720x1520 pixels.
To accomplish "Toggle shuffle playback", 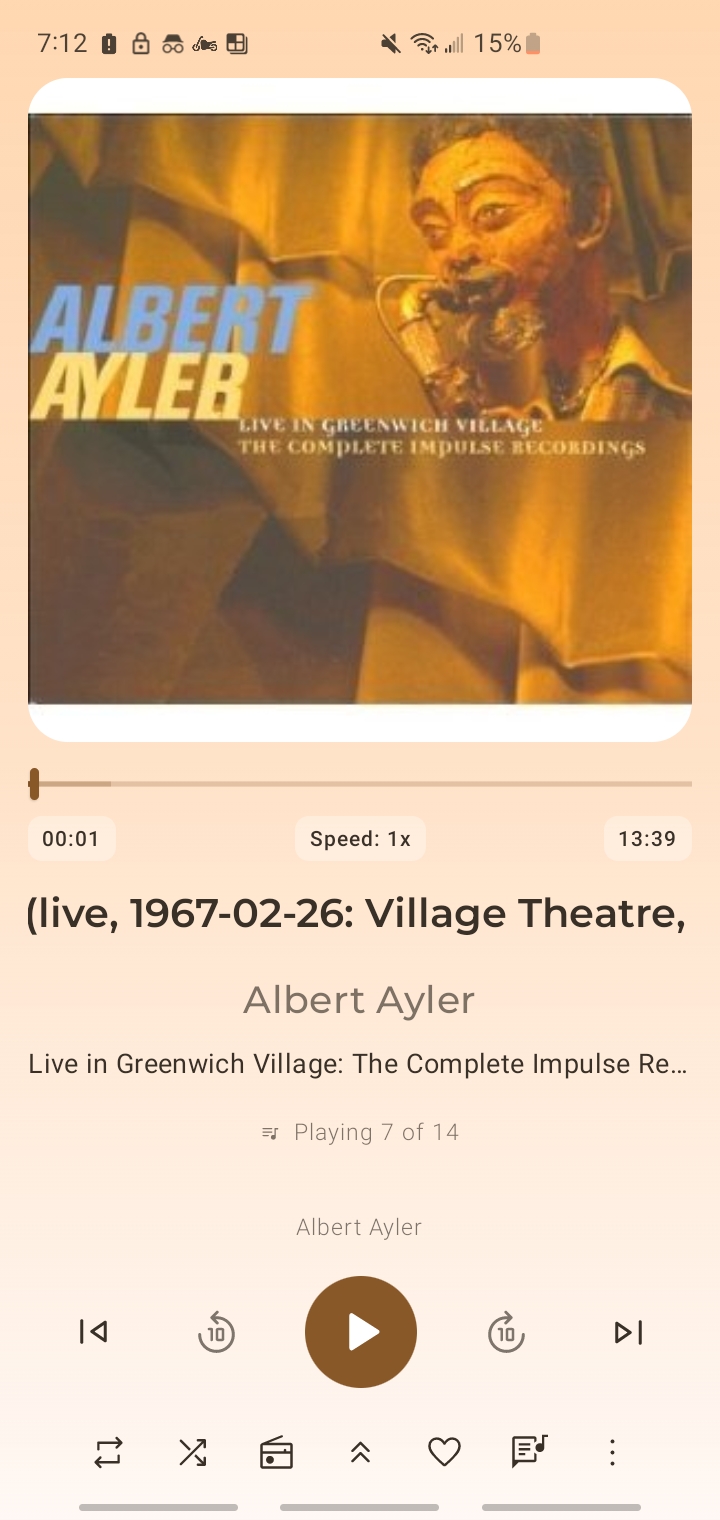I will [192, 1452].
